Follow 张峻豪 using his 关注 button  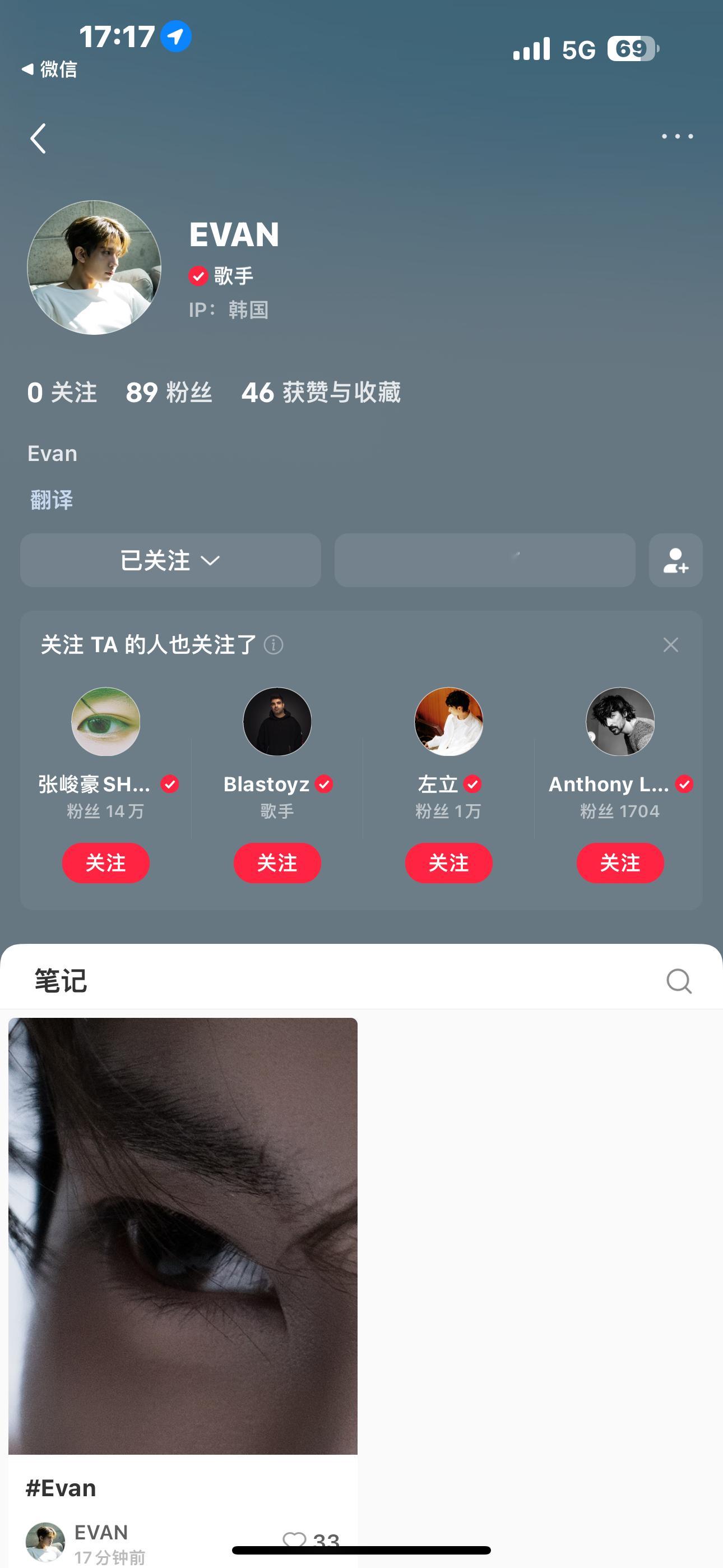(x=105, y=863)
